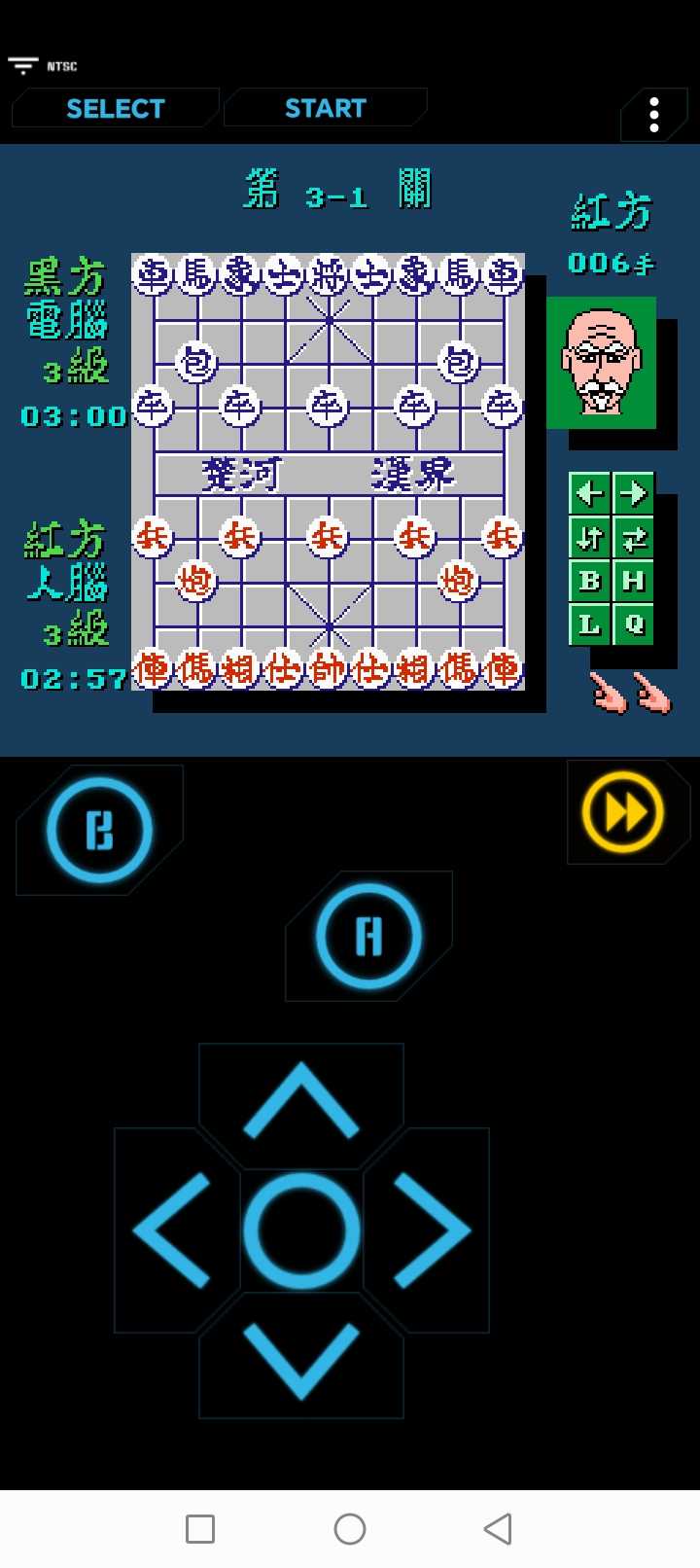Go back using the system back button
This screenshot has height=1568, width=700.
pyautogui.click(x=498, y=1528)
